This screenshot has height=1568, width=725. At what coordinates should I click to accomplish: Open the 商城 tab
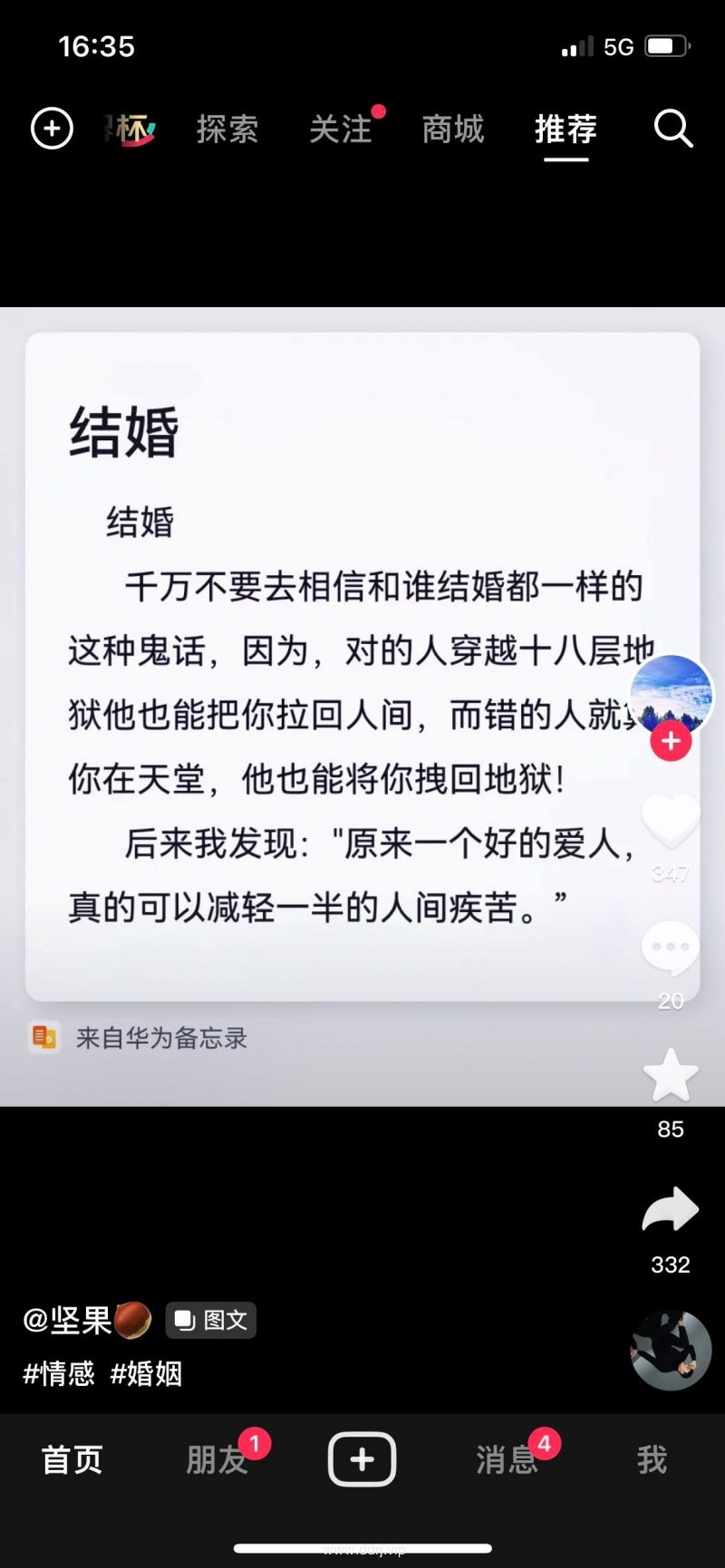(x=453, y=130)
